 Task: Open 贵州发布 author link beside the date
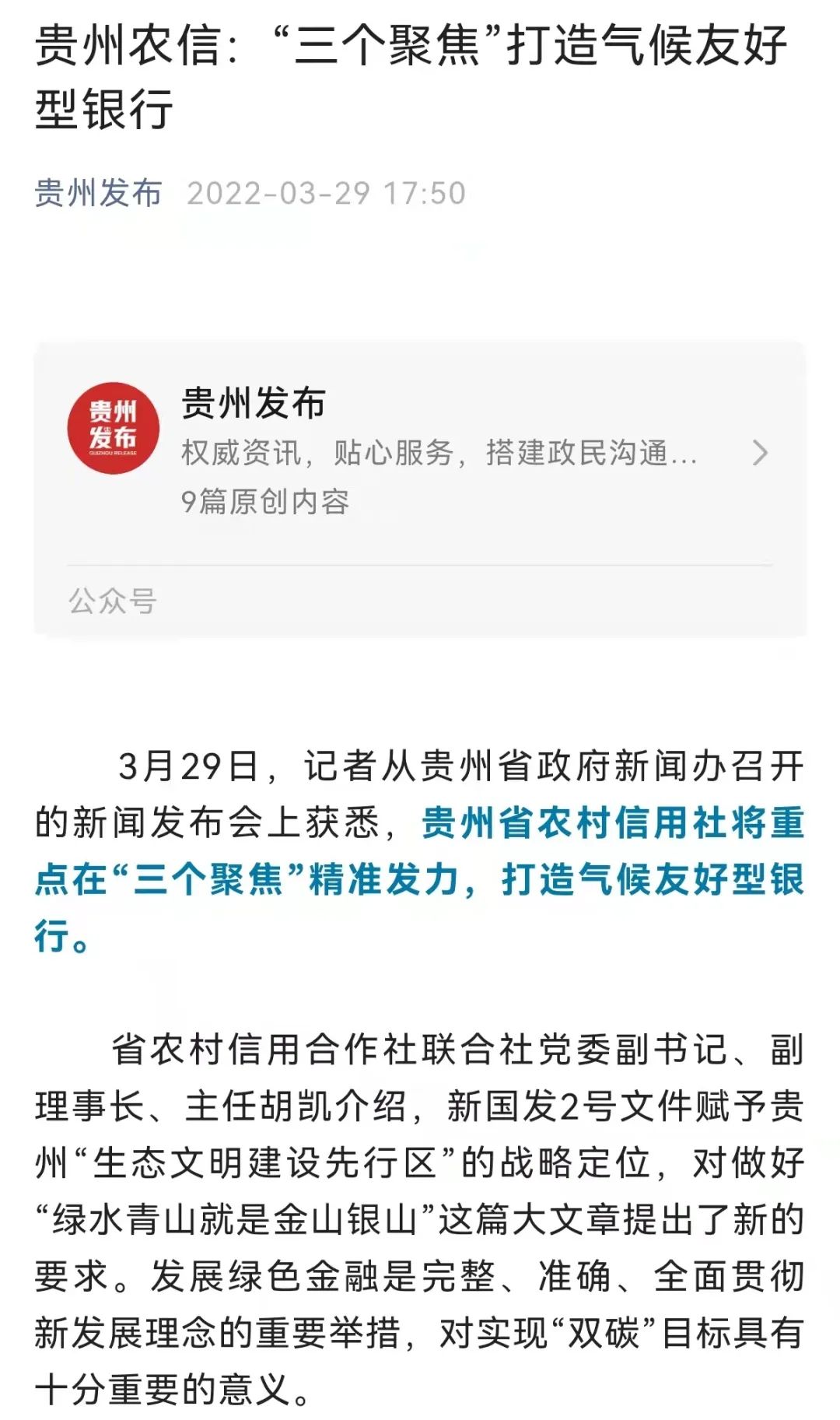click(98, 193)
